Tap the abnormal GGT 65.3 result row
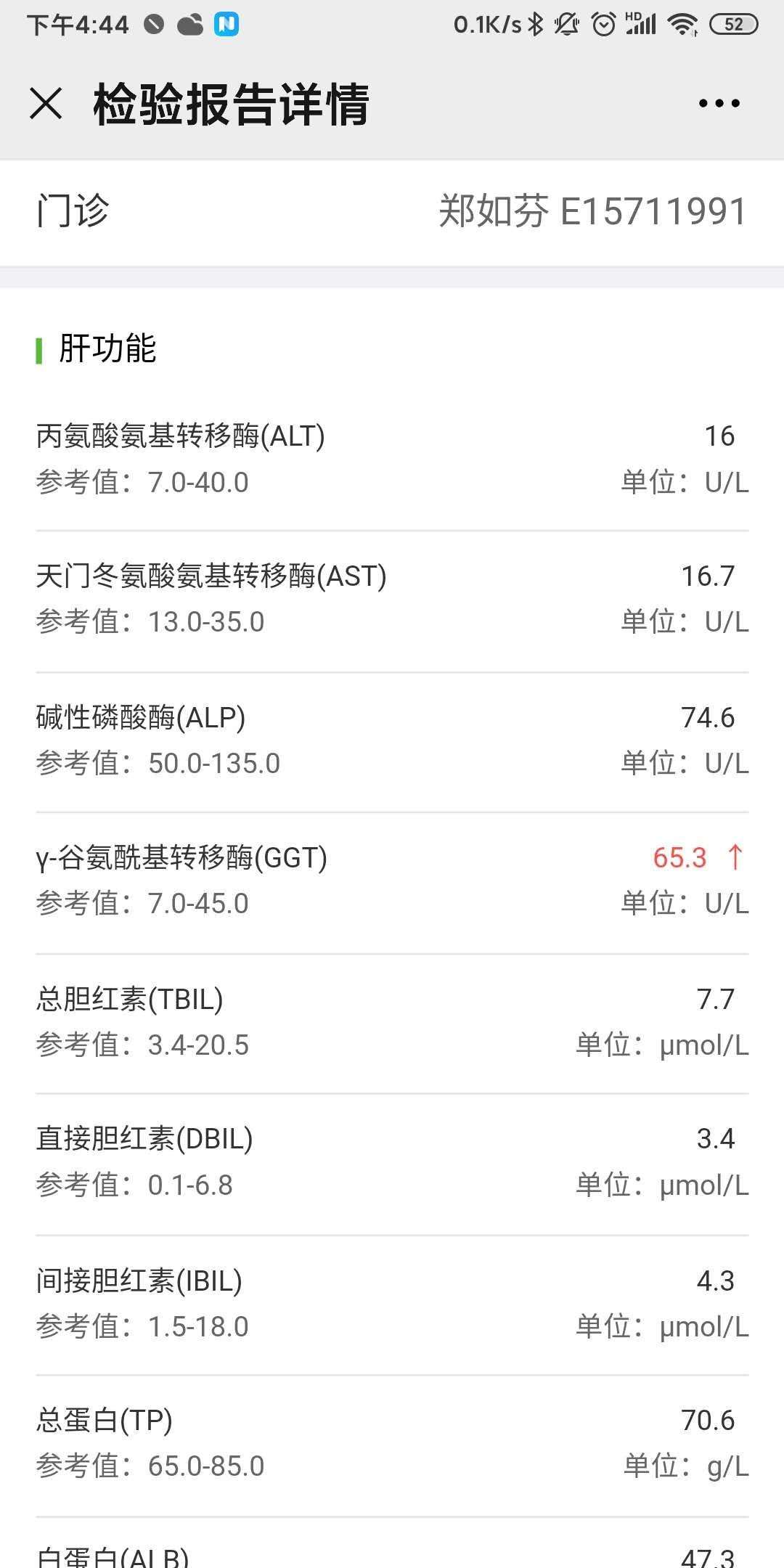 point(392,878)
